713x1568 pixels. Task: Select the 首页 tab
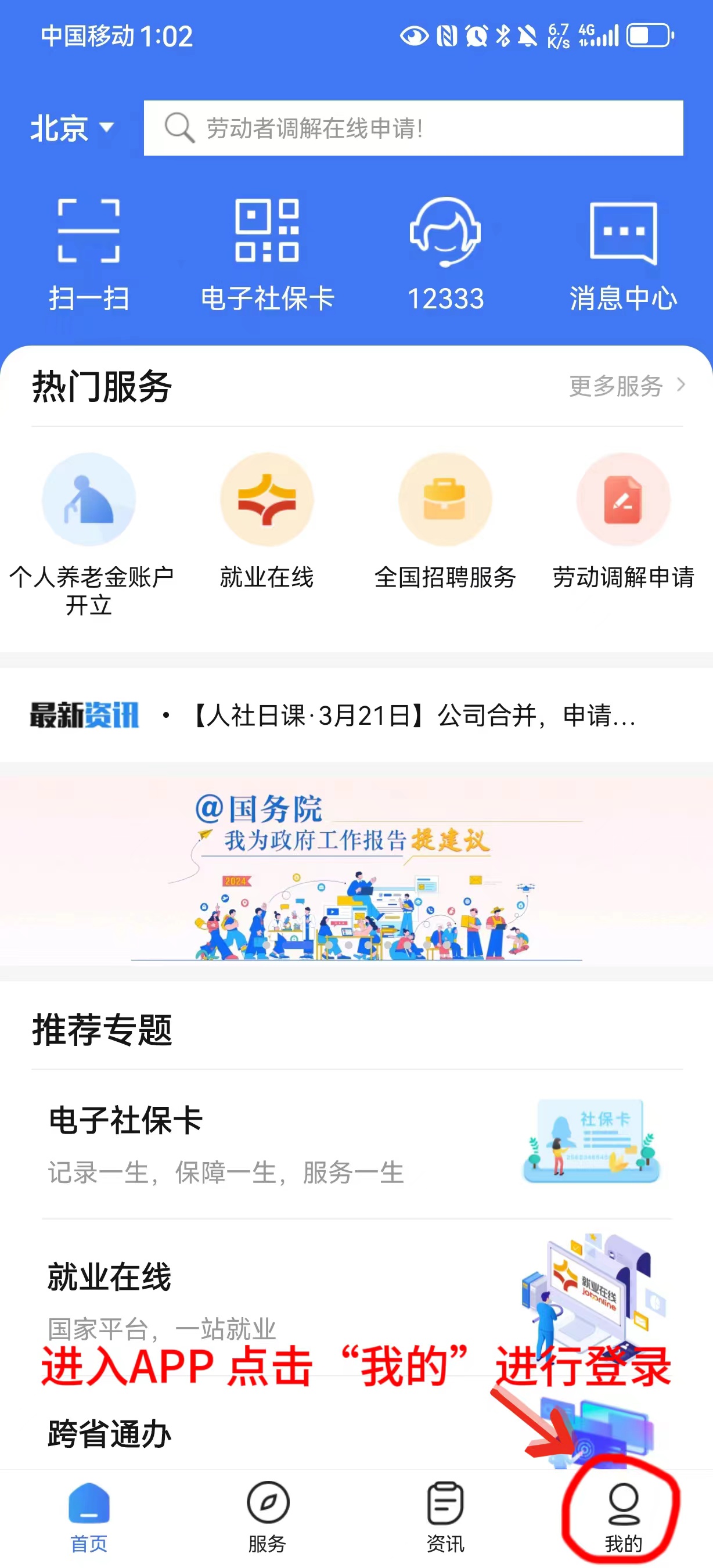[x=89, y=1517]
